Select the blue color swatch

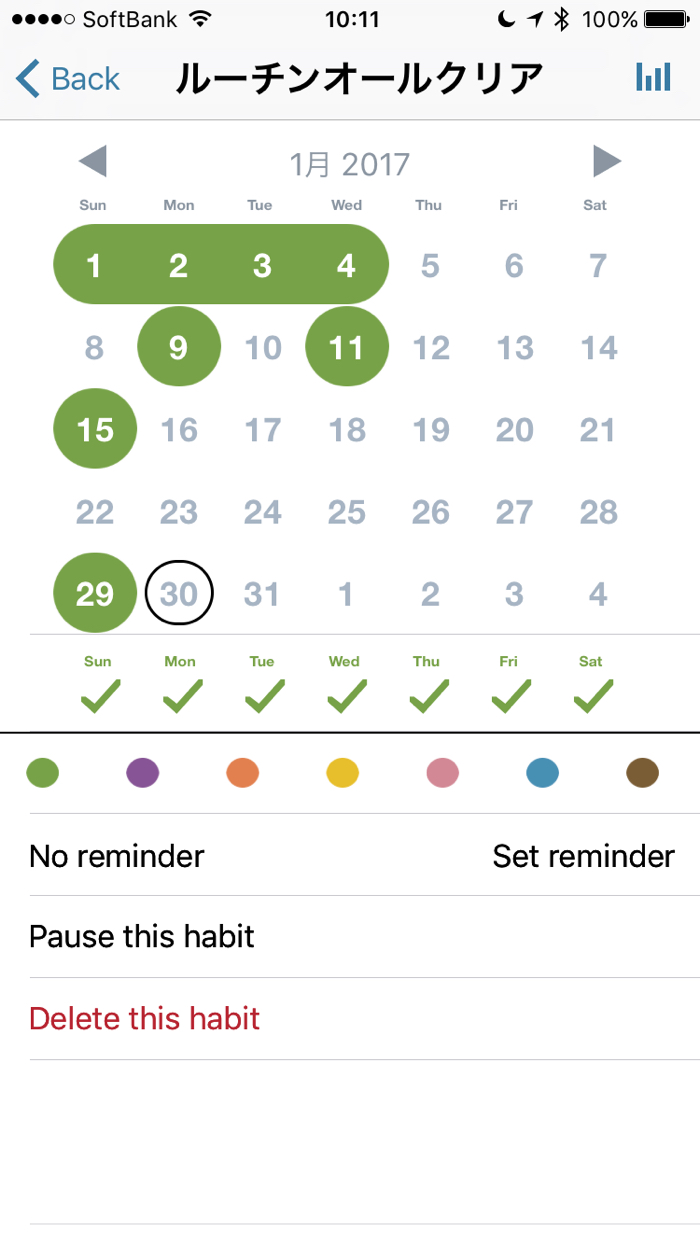pos(542,773)
